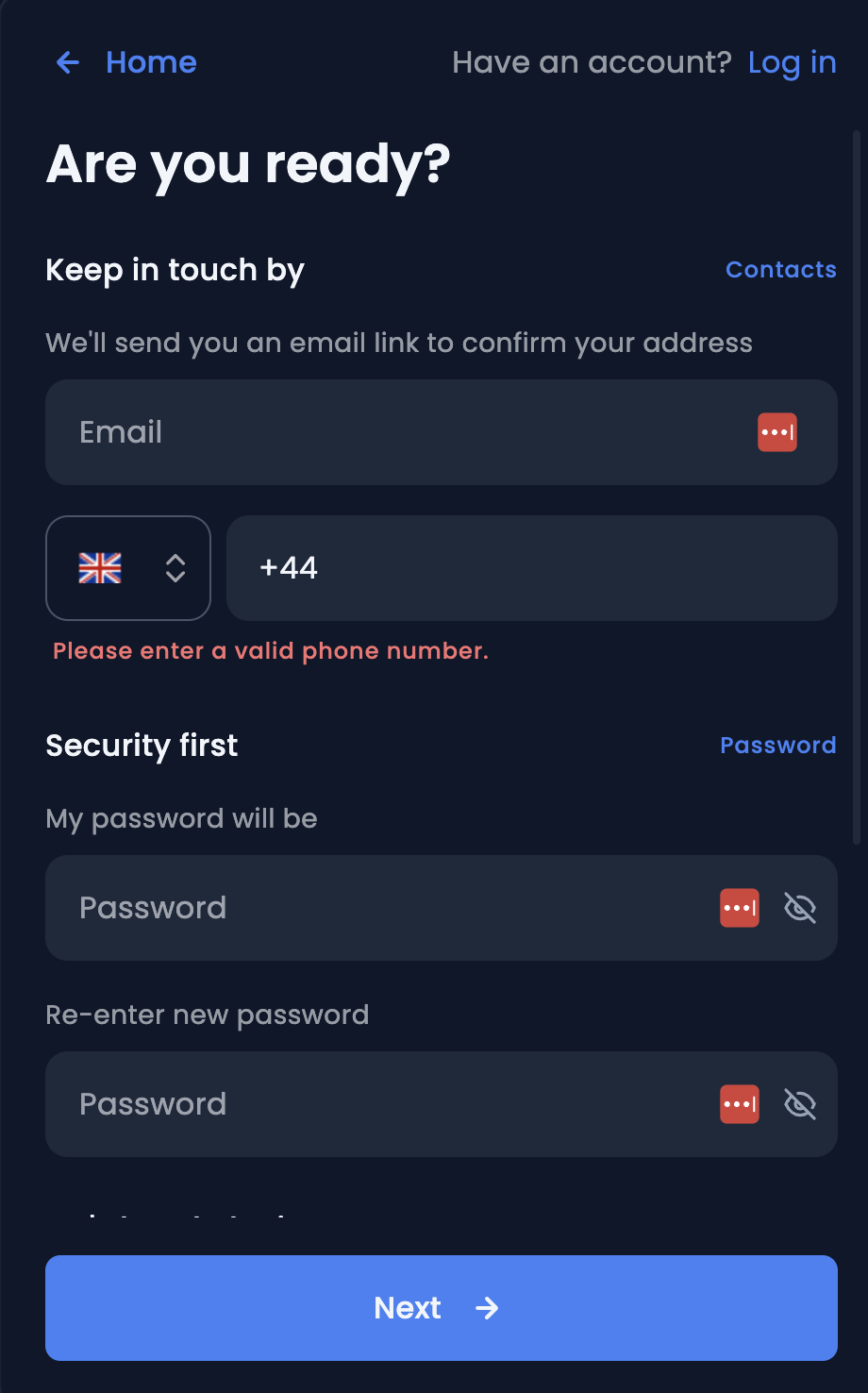Open the Log in page
The height and width of the screenshot is (1393, 868).
point(792,62)
